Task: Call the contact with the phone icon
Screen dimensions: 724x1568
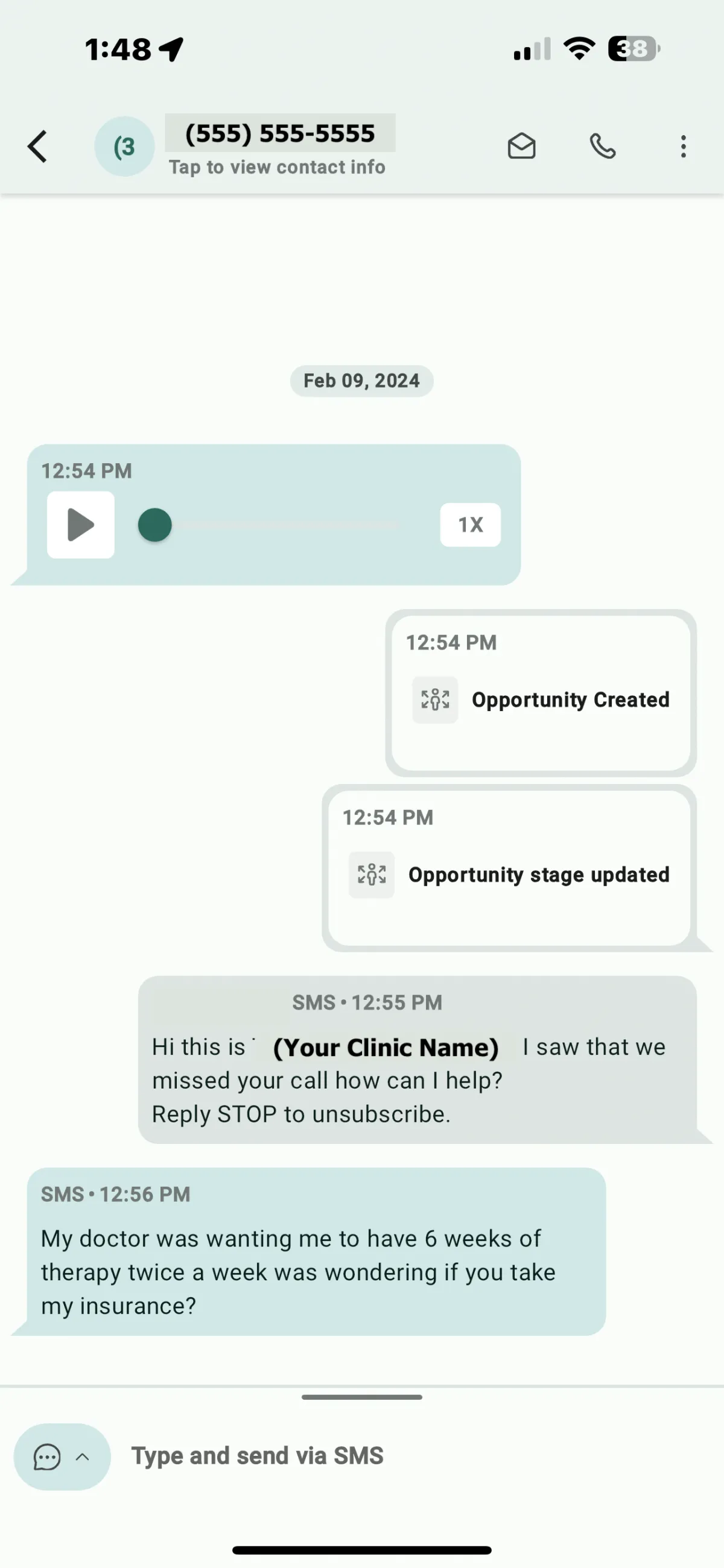Action: coord(602,147)
